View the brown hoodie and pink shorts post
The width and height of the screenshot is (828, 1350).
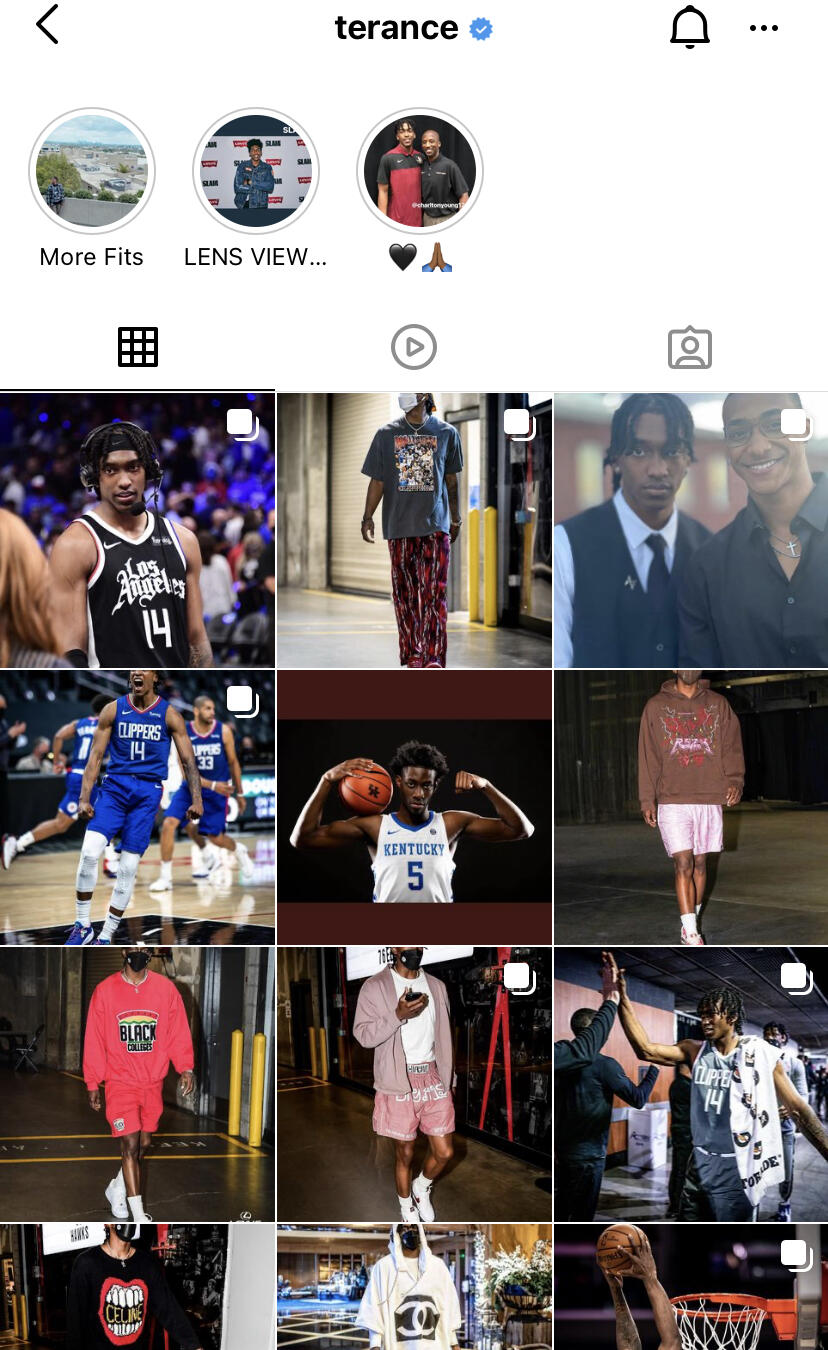coord(691,807)
